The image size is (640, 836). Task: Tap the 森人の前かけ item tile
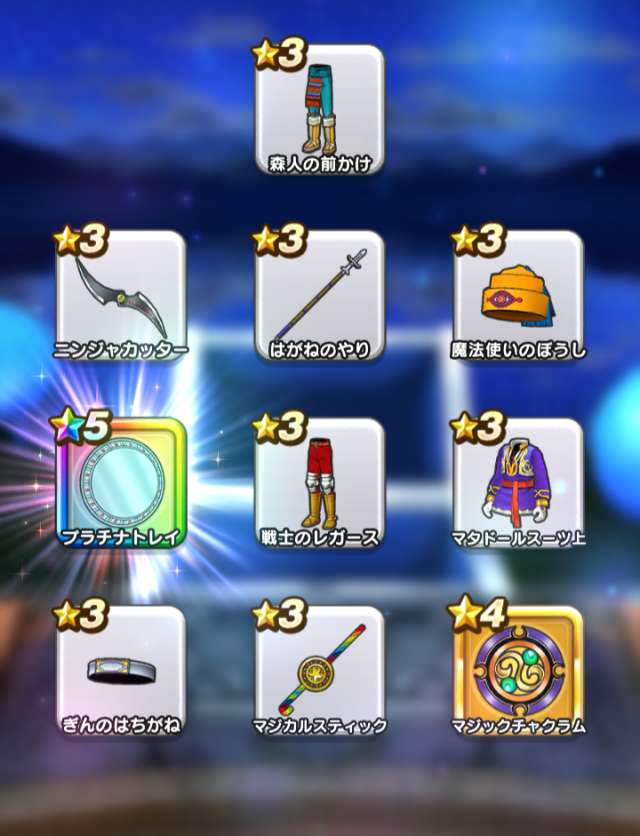click(320, 110)
